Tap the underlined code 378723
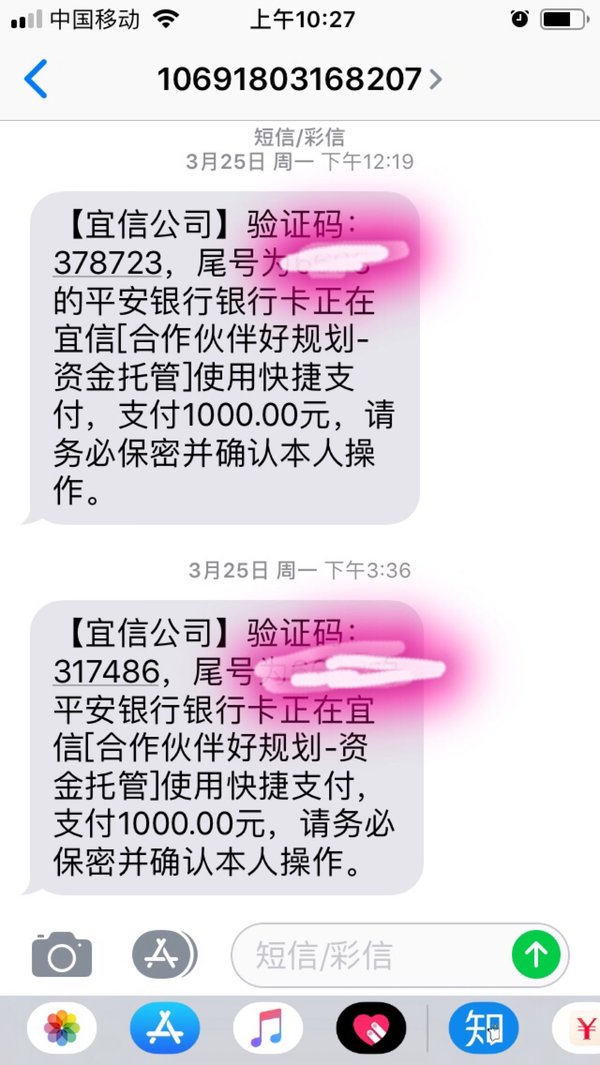The width and height of the screenshot is (600, 1065). pyautogui.click(x=107, y=264)
